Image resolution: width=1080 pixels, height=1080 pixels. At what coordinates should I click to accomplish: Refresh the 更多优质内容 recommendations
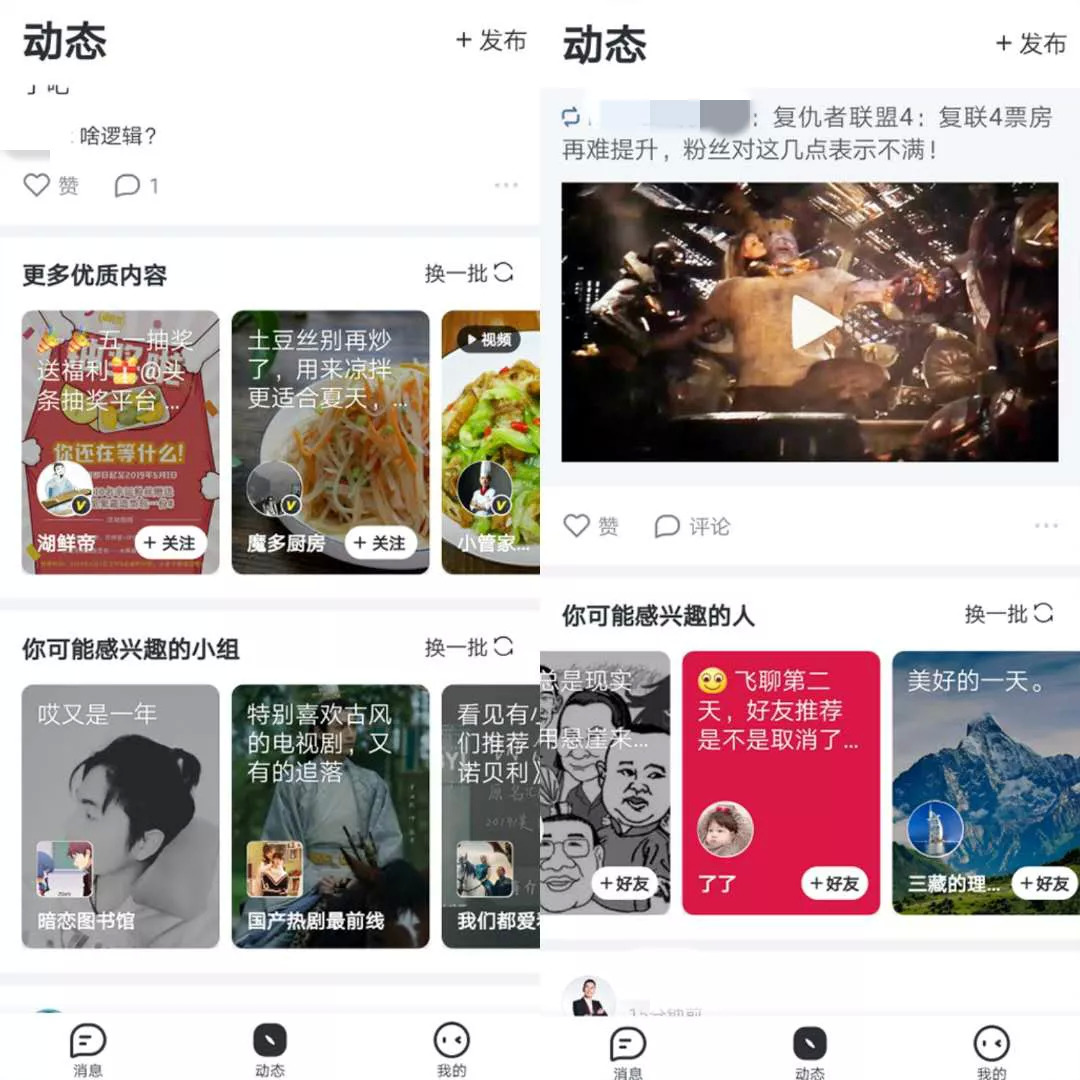(x=469, y=273)
